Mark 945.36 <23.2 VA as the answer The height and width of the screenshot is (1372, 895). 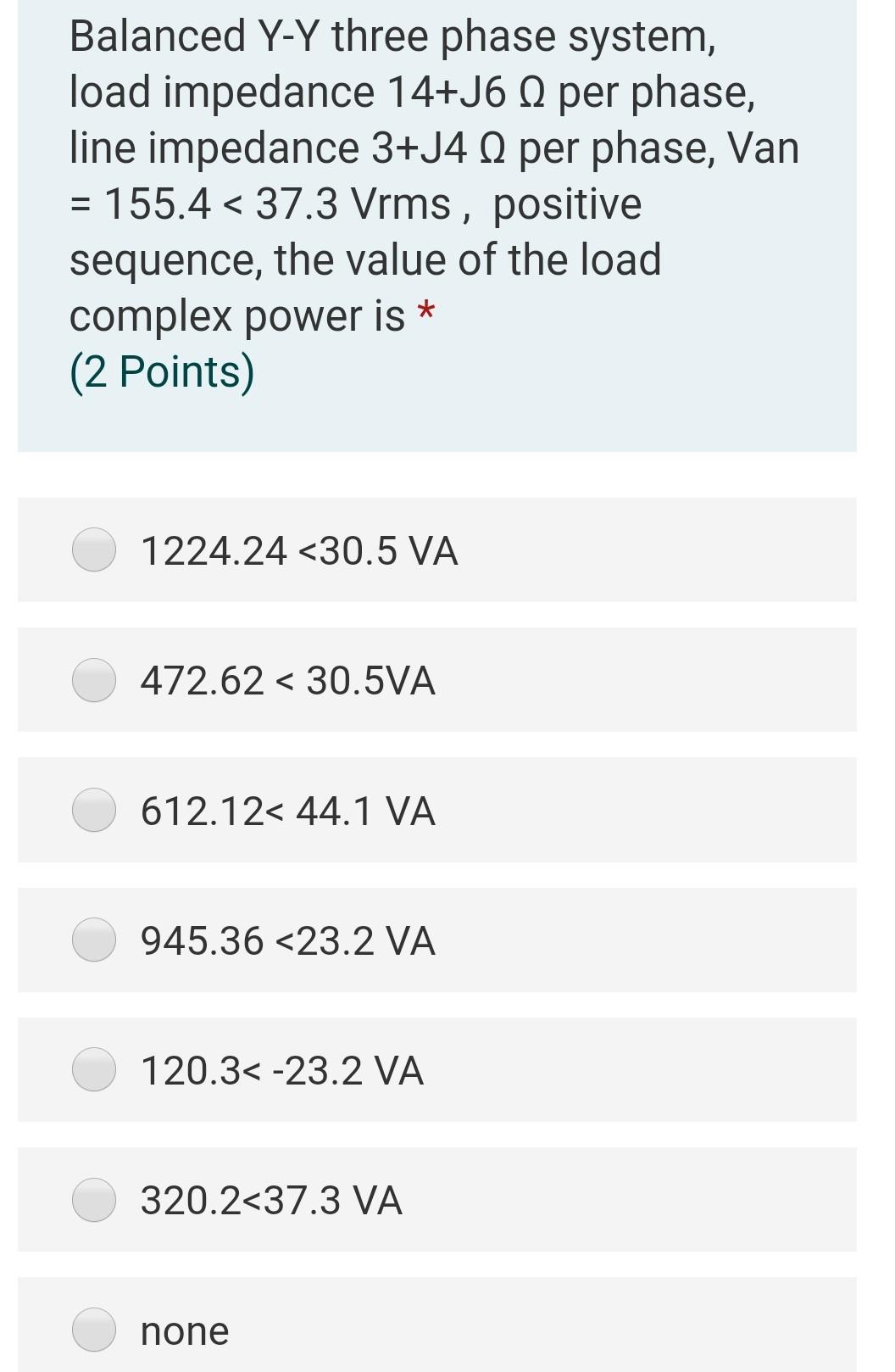pos(94,940)
